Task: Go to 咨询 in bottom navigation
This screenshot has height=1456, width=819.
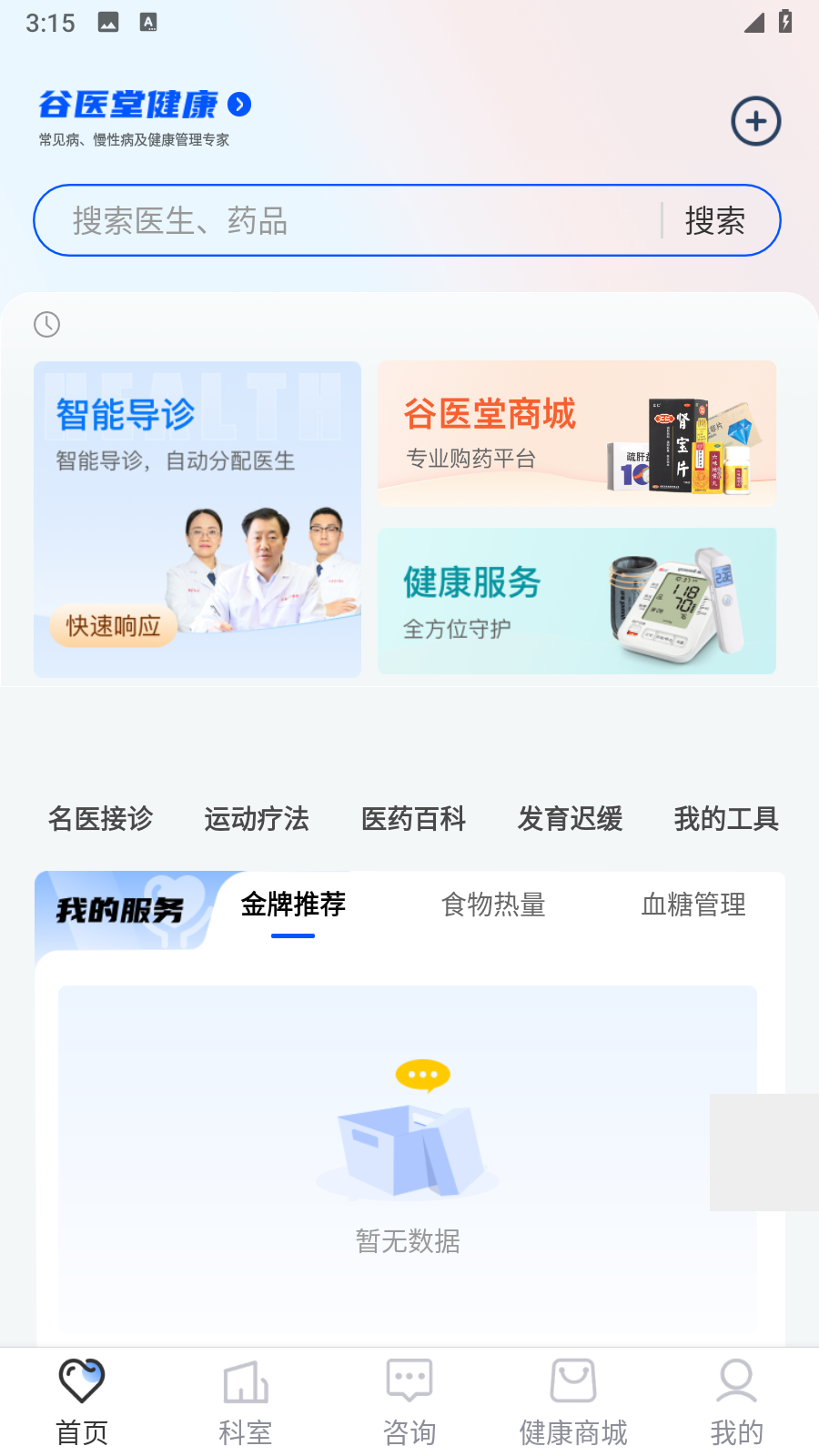Action: (409, 1401)
